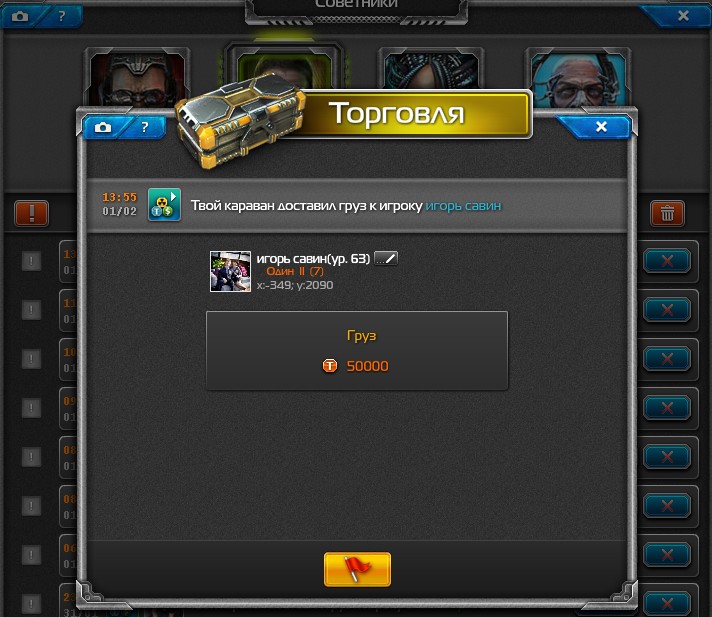This screenshot has height=617, width=712.
Task: Write a message to игорь савин via pencil icon
Action: (x=386, y=258)
